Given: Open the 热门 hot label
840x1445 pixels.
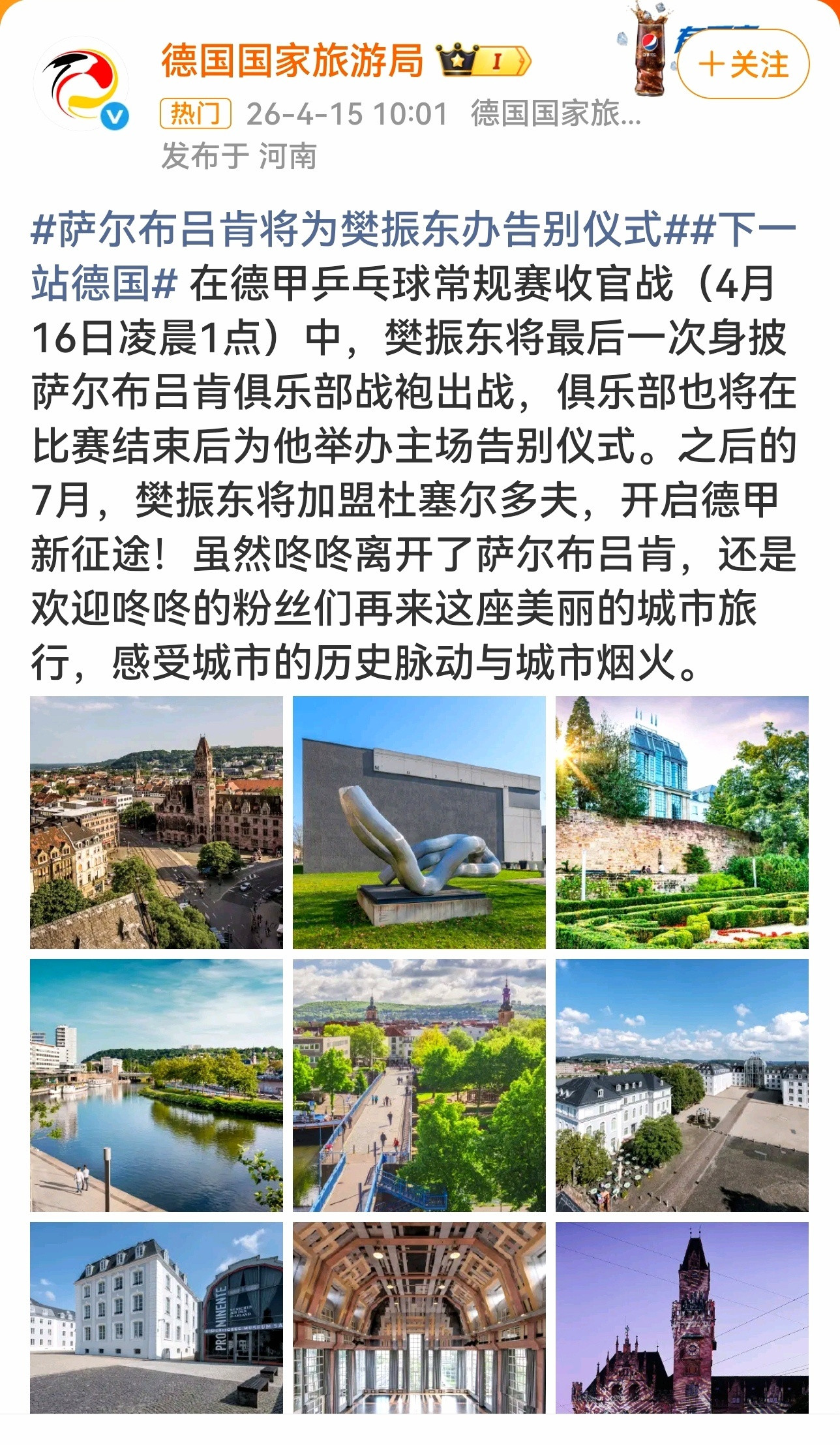Looking at the screenshot, I should click(198, 113).
